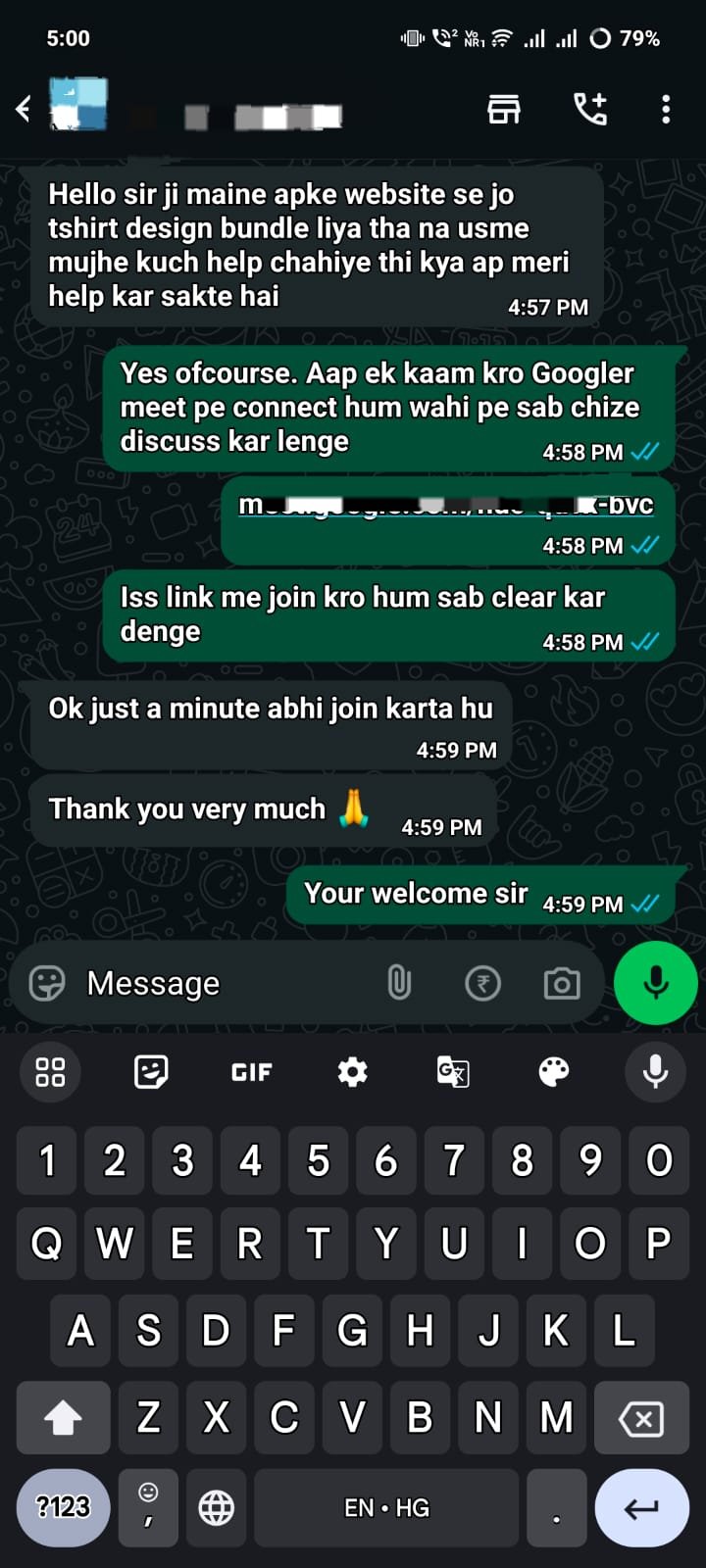Open the three-dot overflow menu
706x1568 pixels.
(x=666, y=109)
